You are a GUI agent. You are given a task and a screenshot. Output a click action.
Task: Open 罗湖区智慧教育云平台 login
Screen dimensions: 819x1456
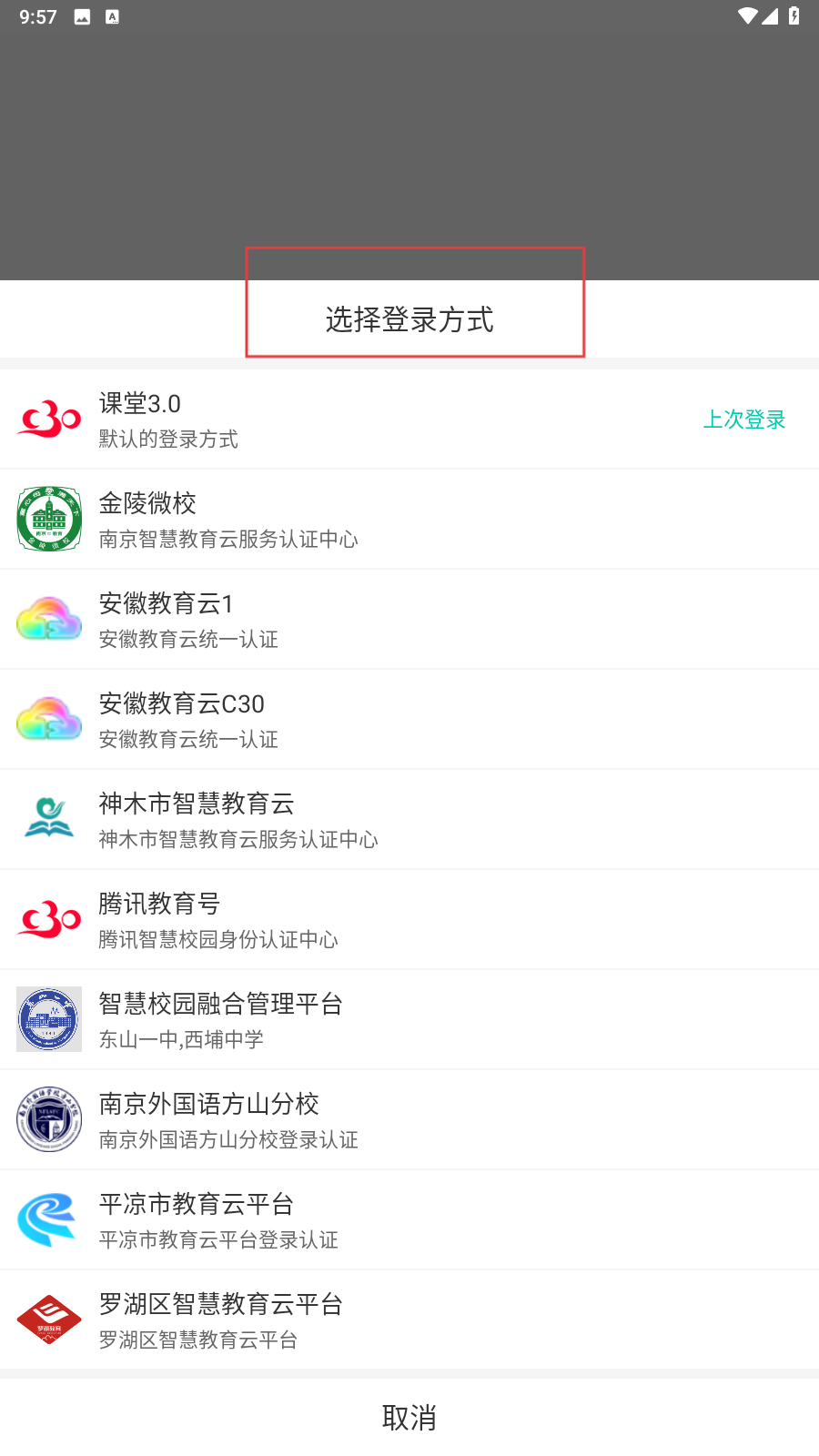coord(409,1319)
